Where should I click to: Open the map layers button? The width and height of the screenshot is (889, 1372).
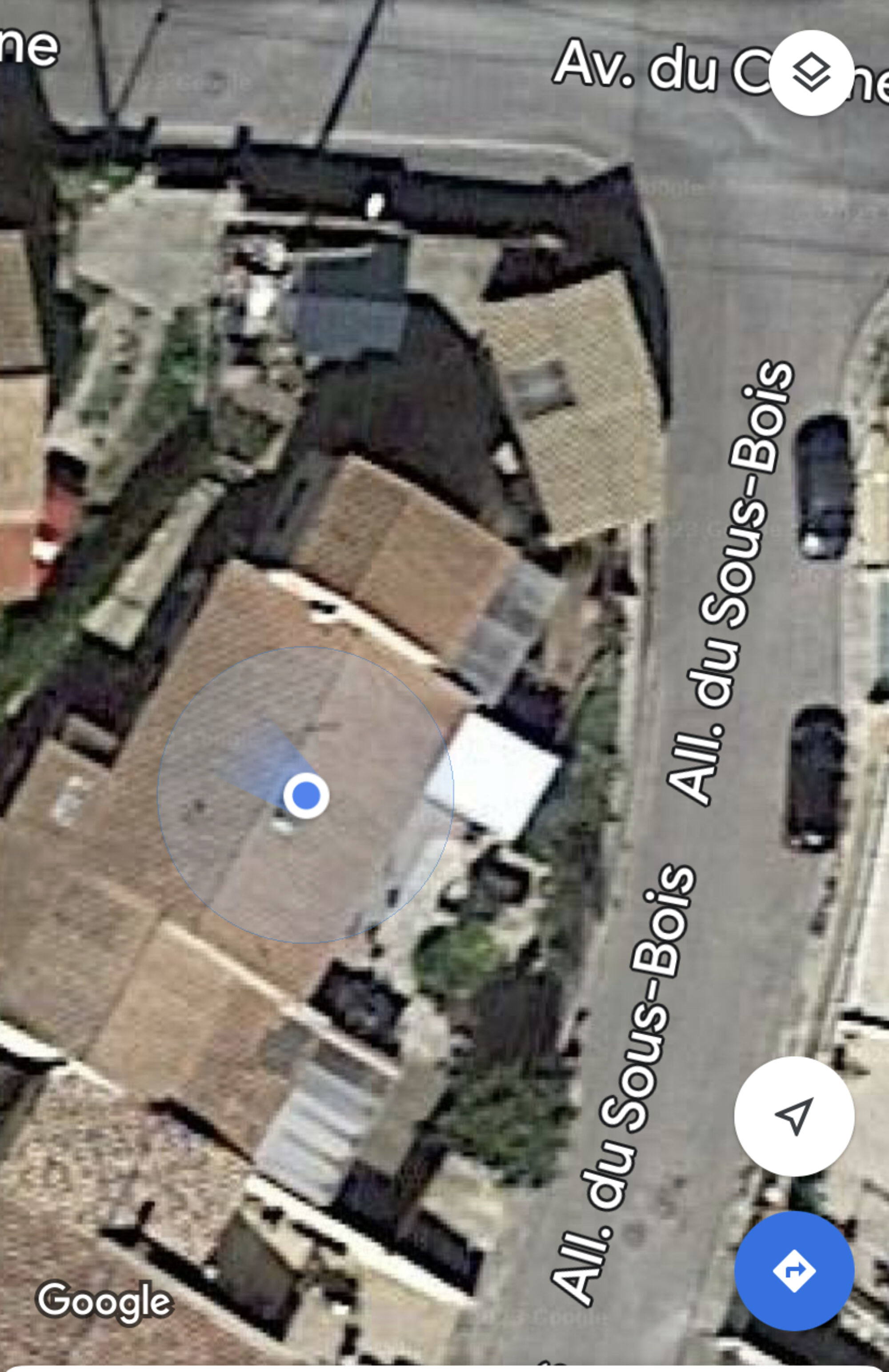click(x=811, y=73)
